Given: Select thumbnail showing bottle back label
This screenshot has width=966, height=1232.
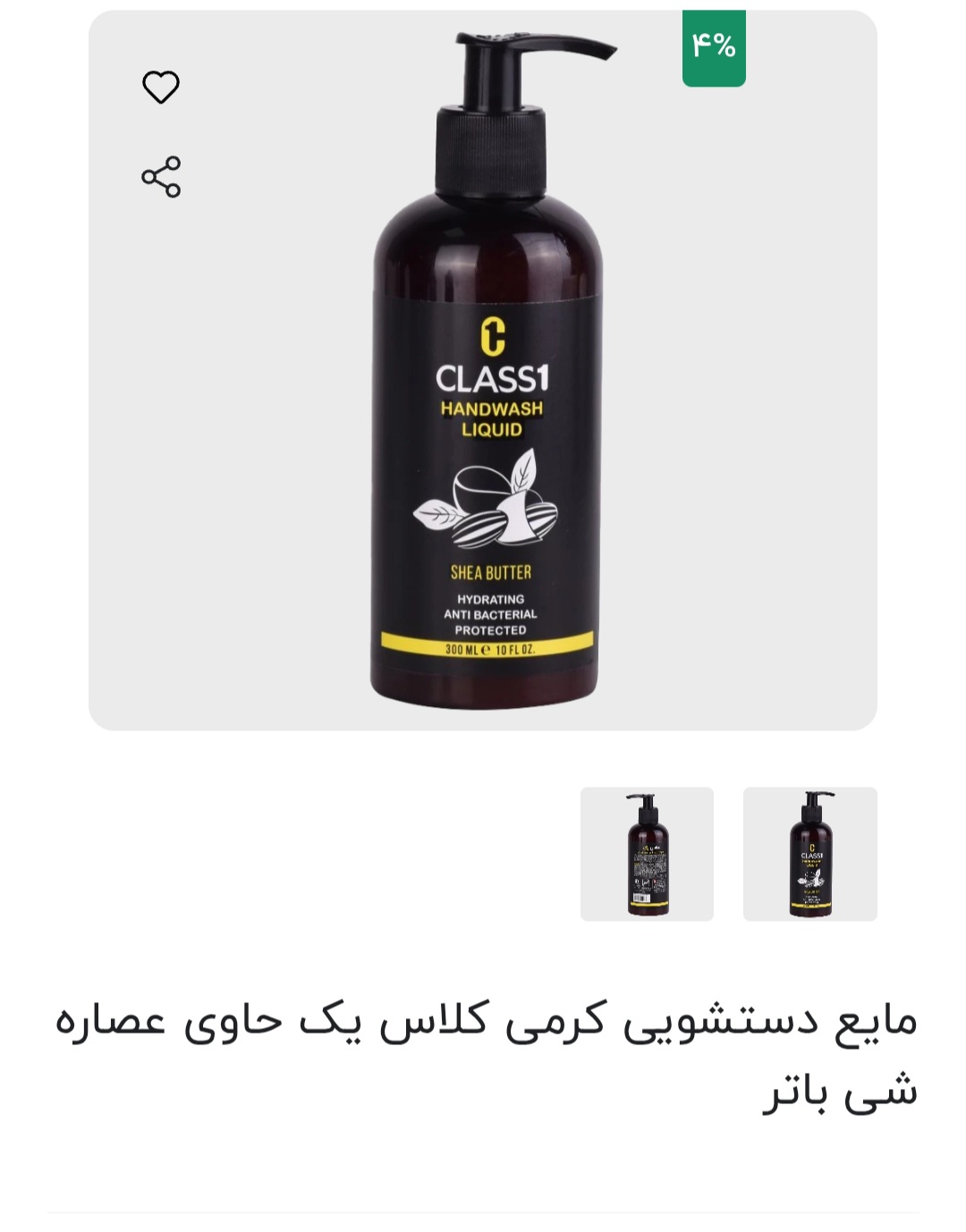Looking at the screenshot, I should pos(647,854).
